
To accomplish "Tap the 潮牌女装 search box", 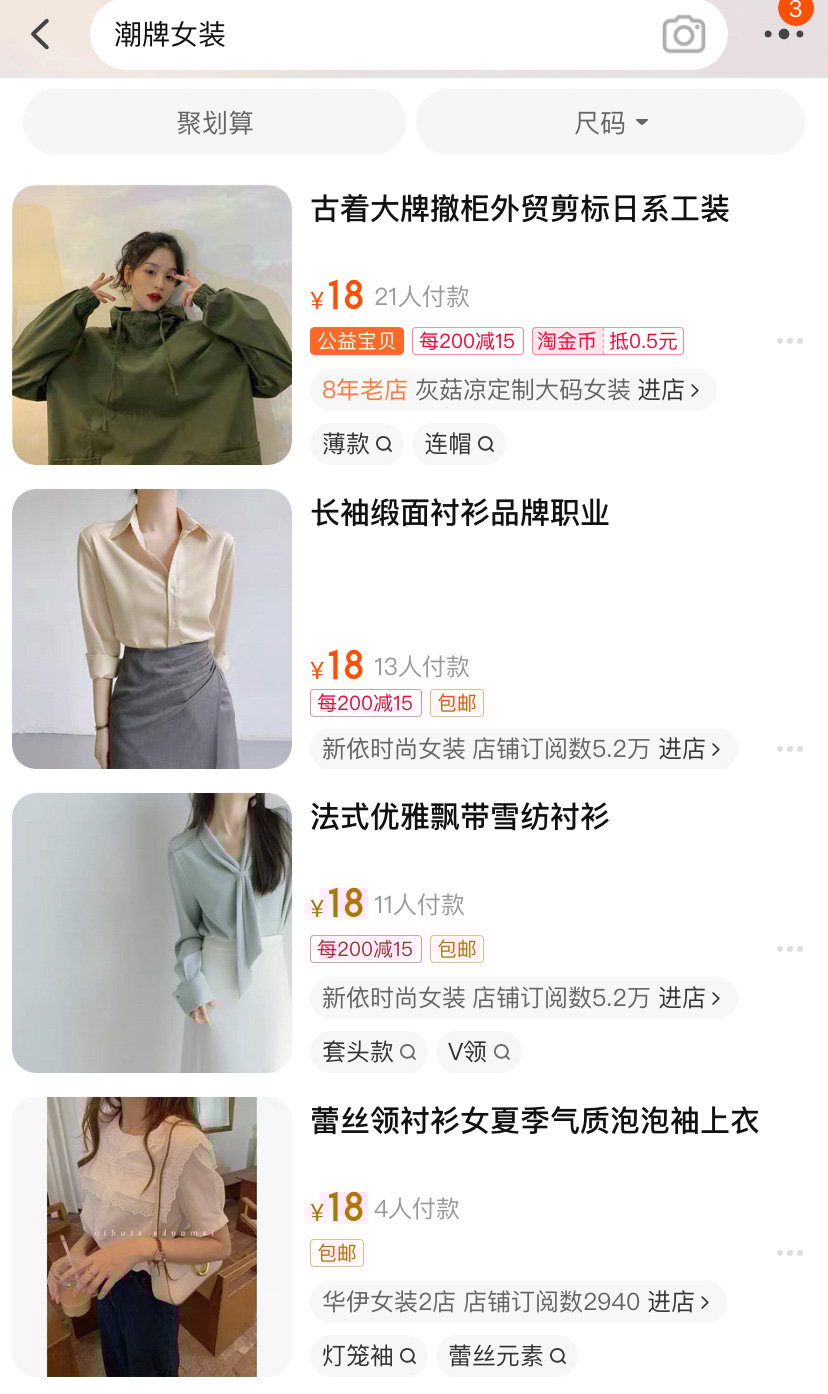I will [370, 35].
